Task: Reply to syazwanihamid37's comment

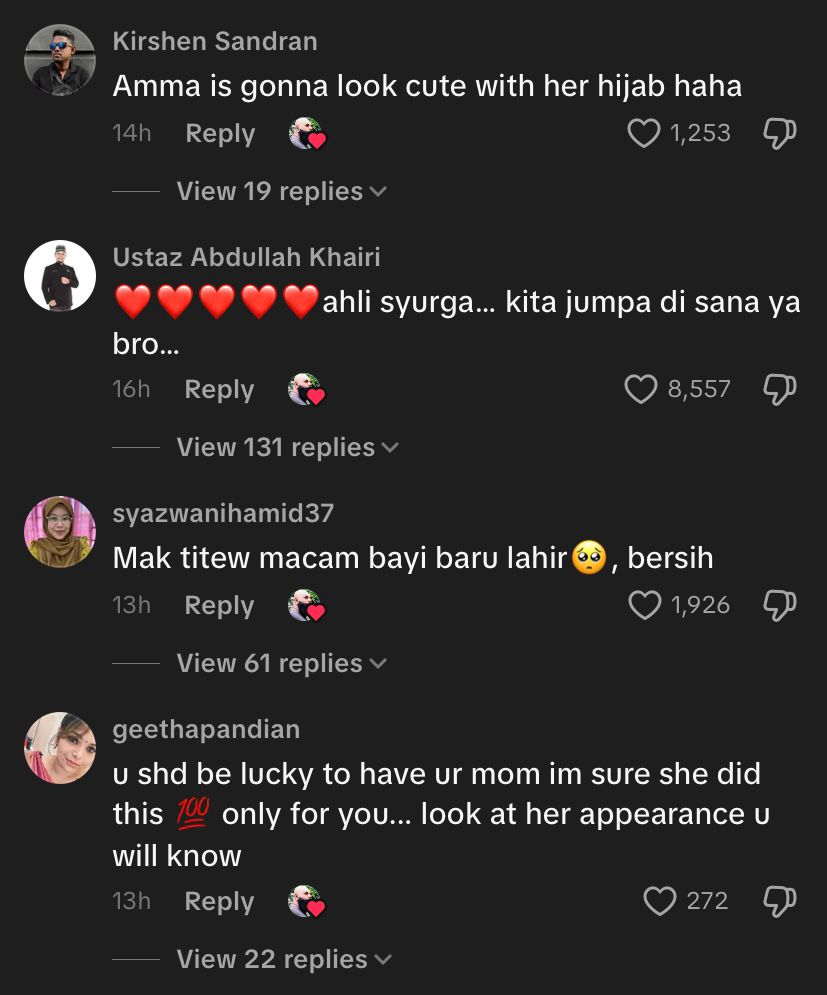Action: click(220, 605)
